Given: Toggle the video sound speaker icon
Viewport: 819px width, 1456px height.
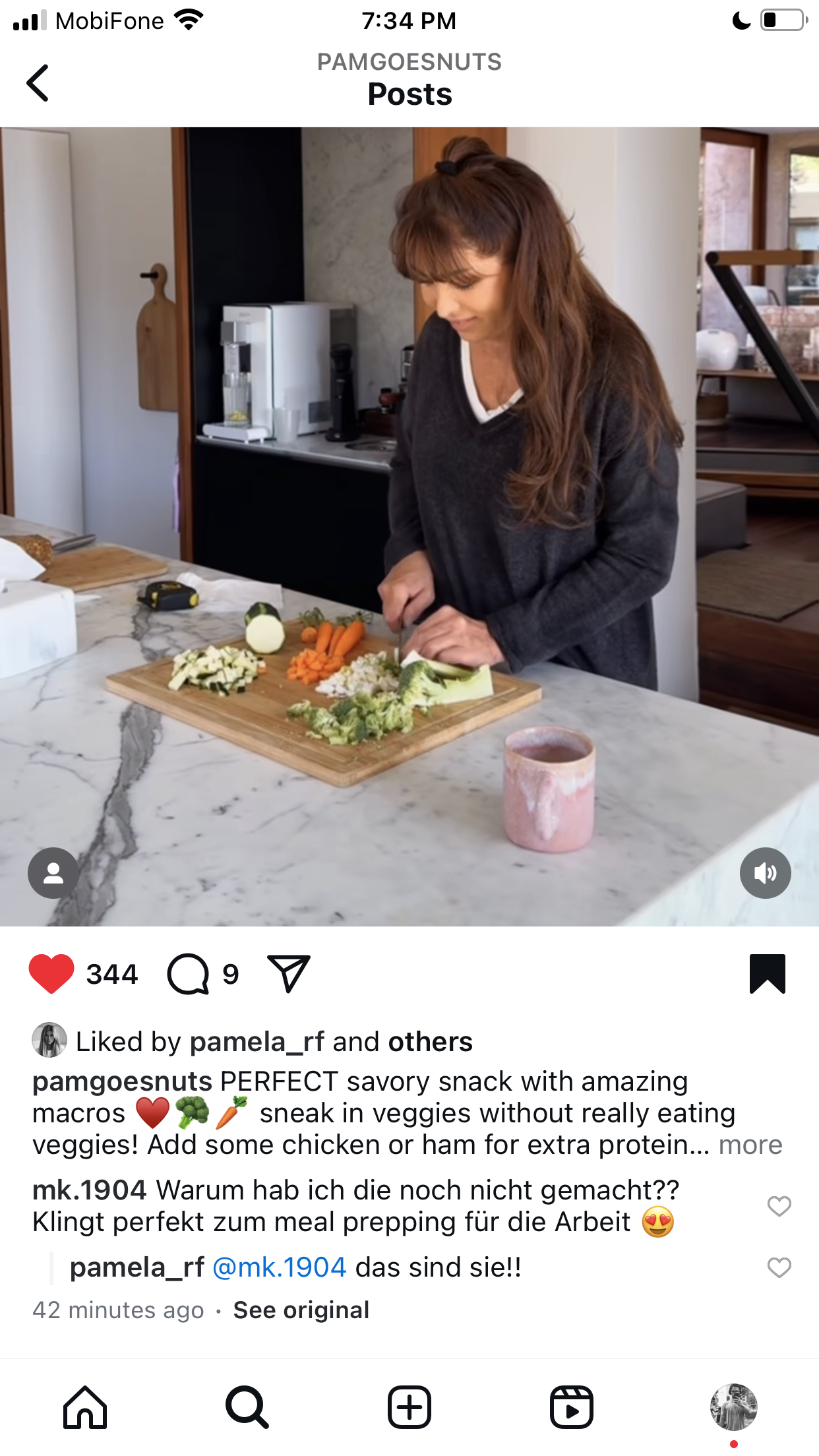Looking at the screenshot, I should pos(765,873).
